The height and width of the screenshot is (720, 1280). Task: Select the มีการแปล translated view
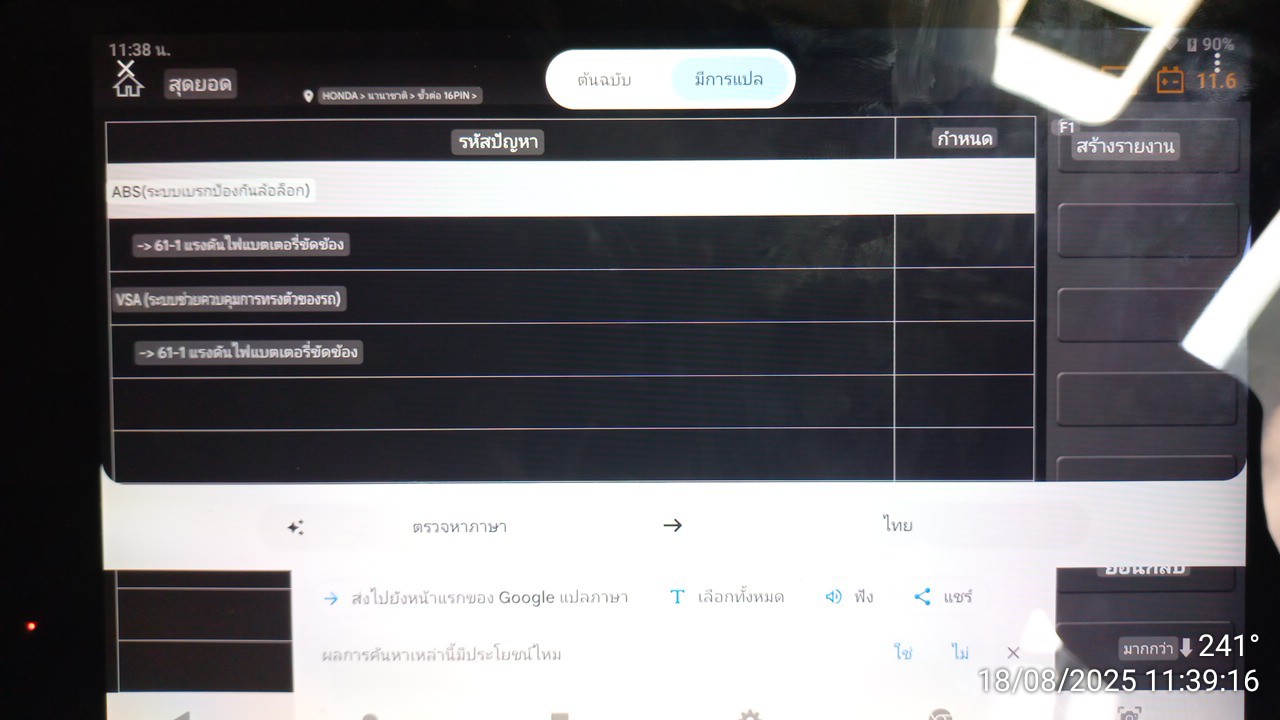(729, 79)
